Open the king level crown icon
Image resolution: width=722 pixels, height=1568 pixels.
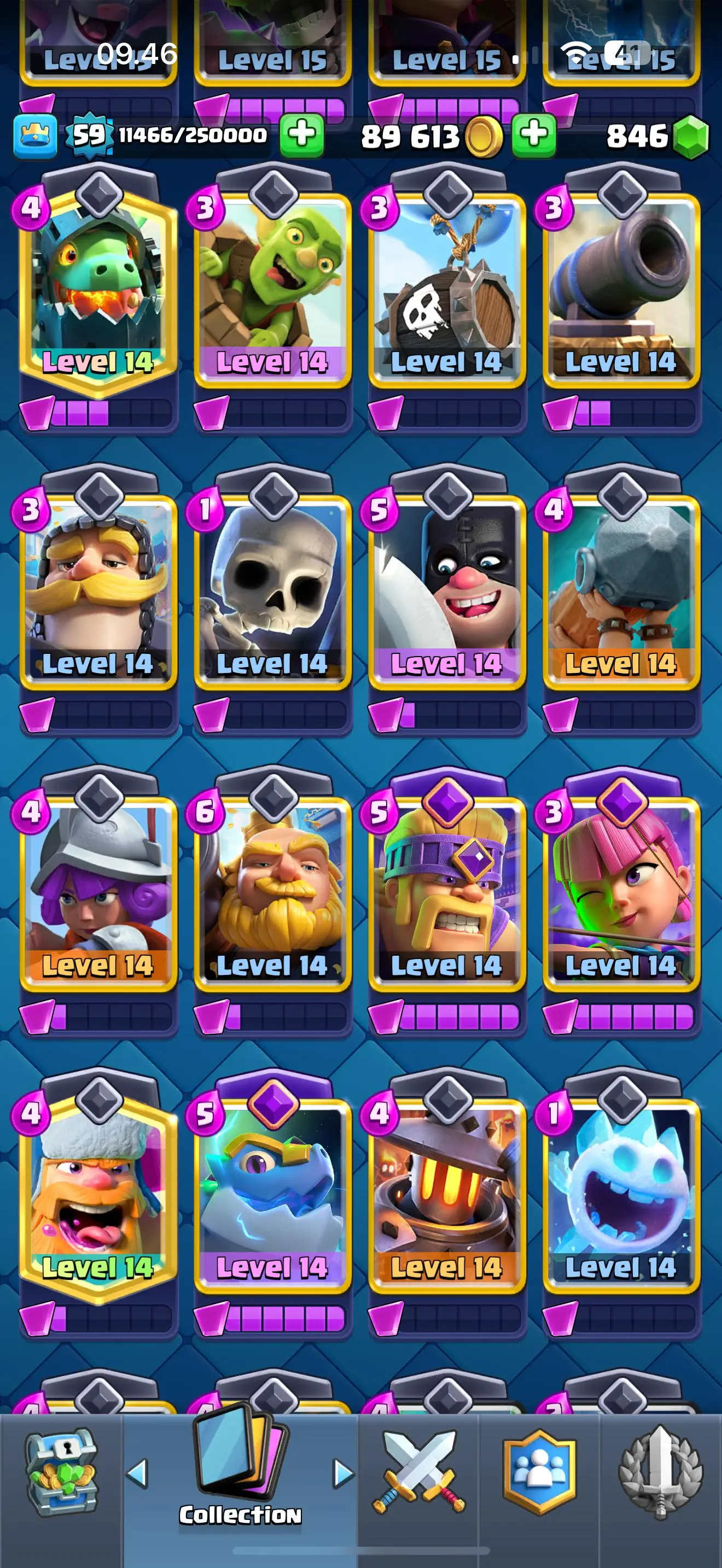pos(36,135)
